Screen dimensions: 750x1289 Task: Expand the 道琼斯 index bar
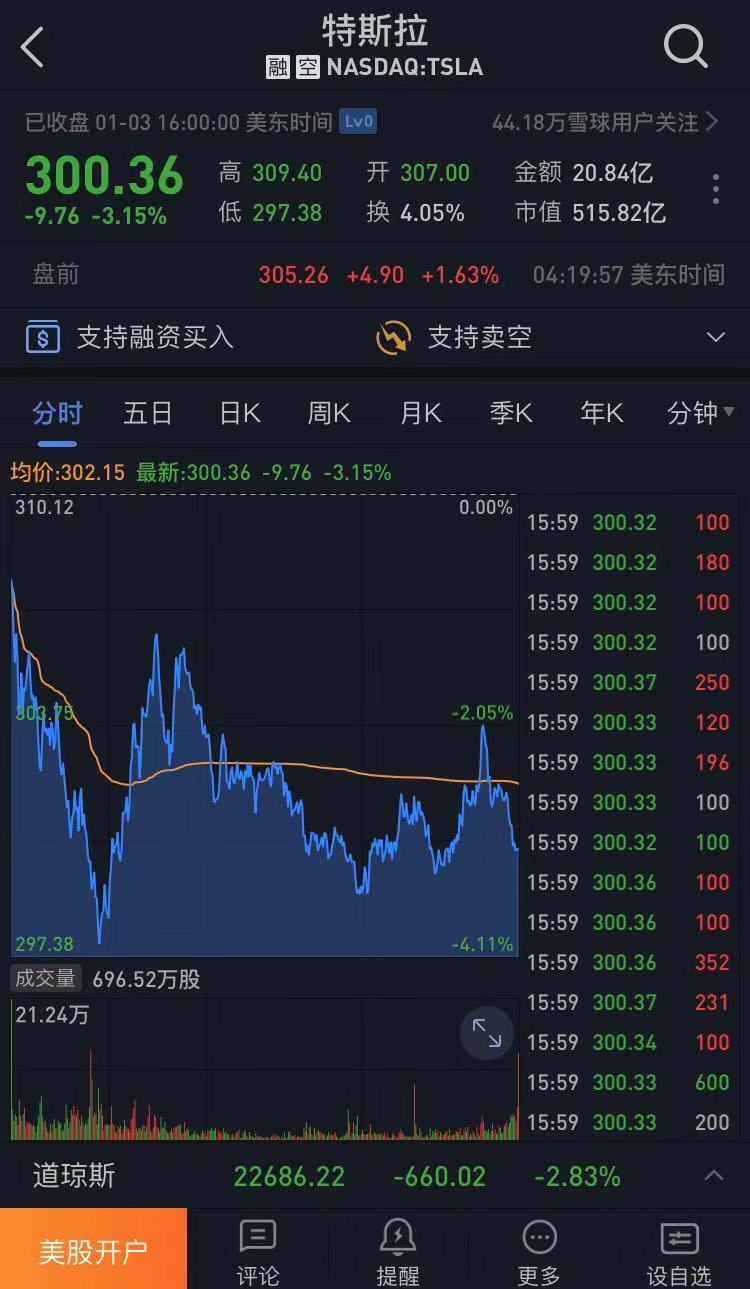[713, 1176]
